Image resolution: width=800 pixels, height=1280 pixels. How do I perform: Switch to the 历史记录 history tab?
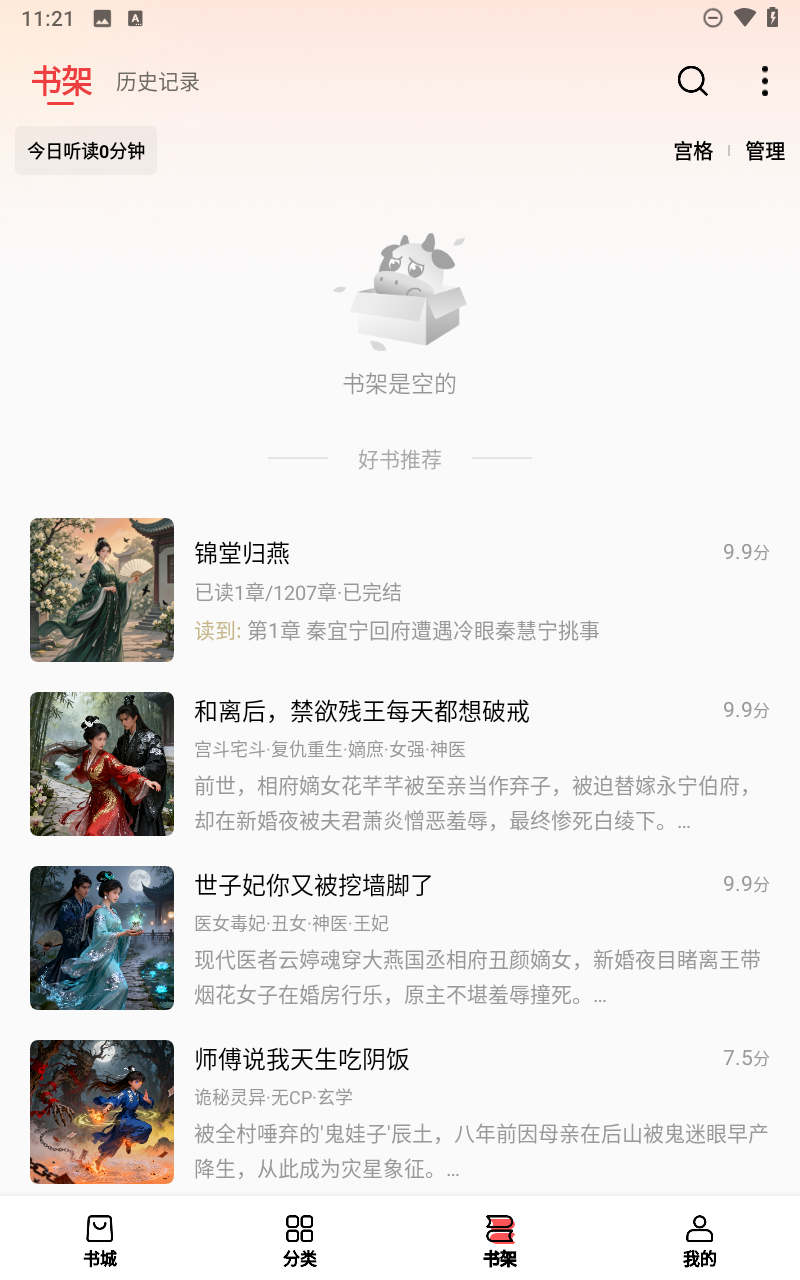pos(158,82)
